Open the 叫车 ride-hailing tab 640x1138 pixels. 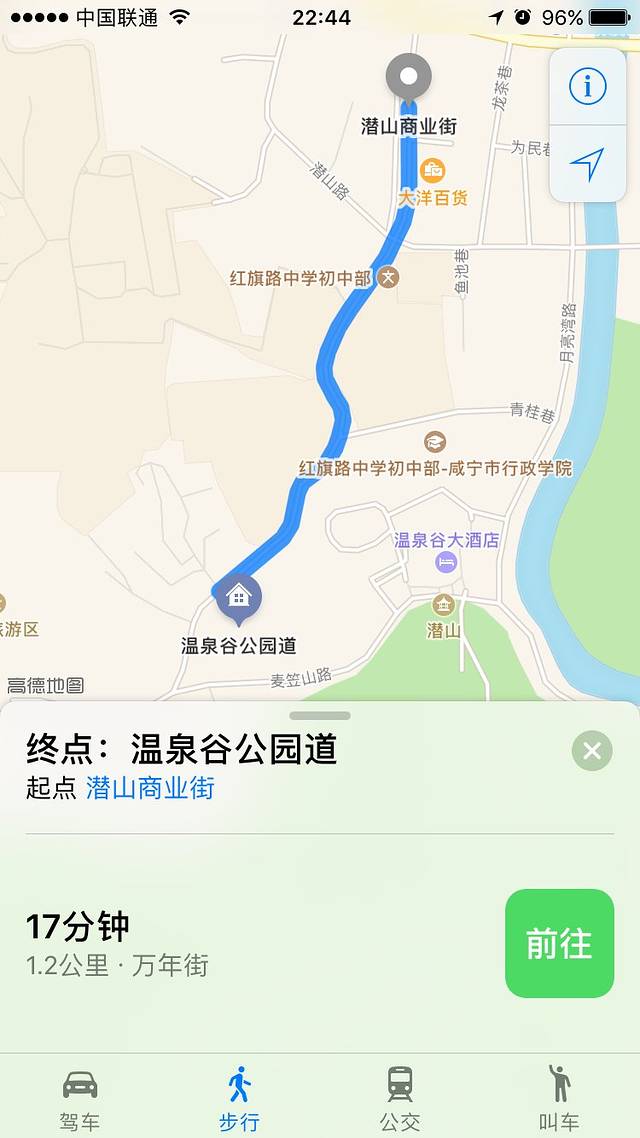pos(559,1096)
